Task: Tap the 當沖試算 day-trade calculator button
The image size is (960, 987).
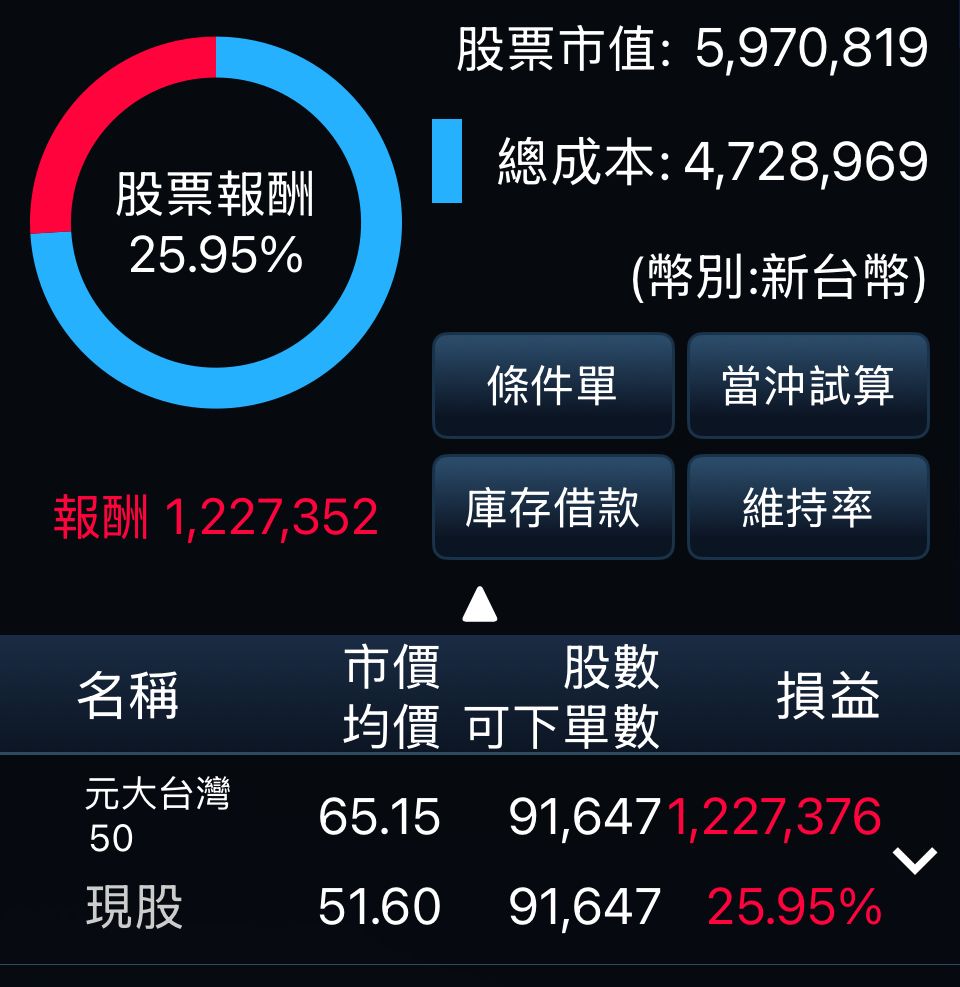Action: click(808, 386)
